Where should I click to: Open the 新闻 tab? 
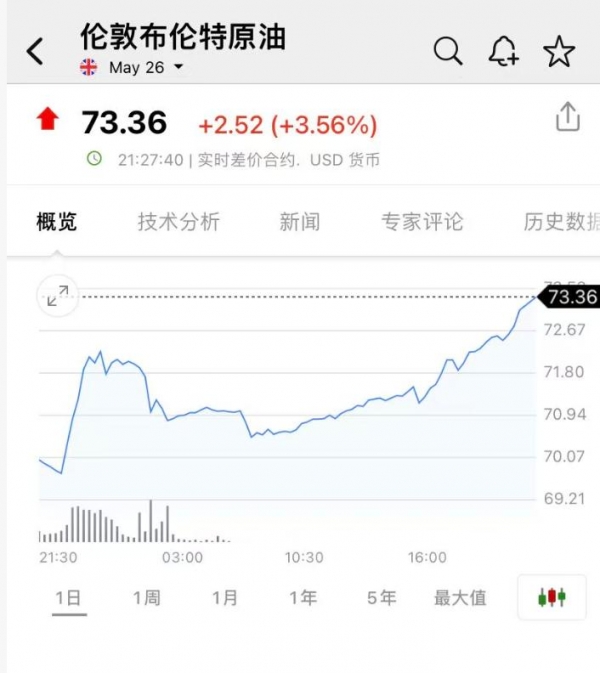pyautogui.click(x=300, y=222)
